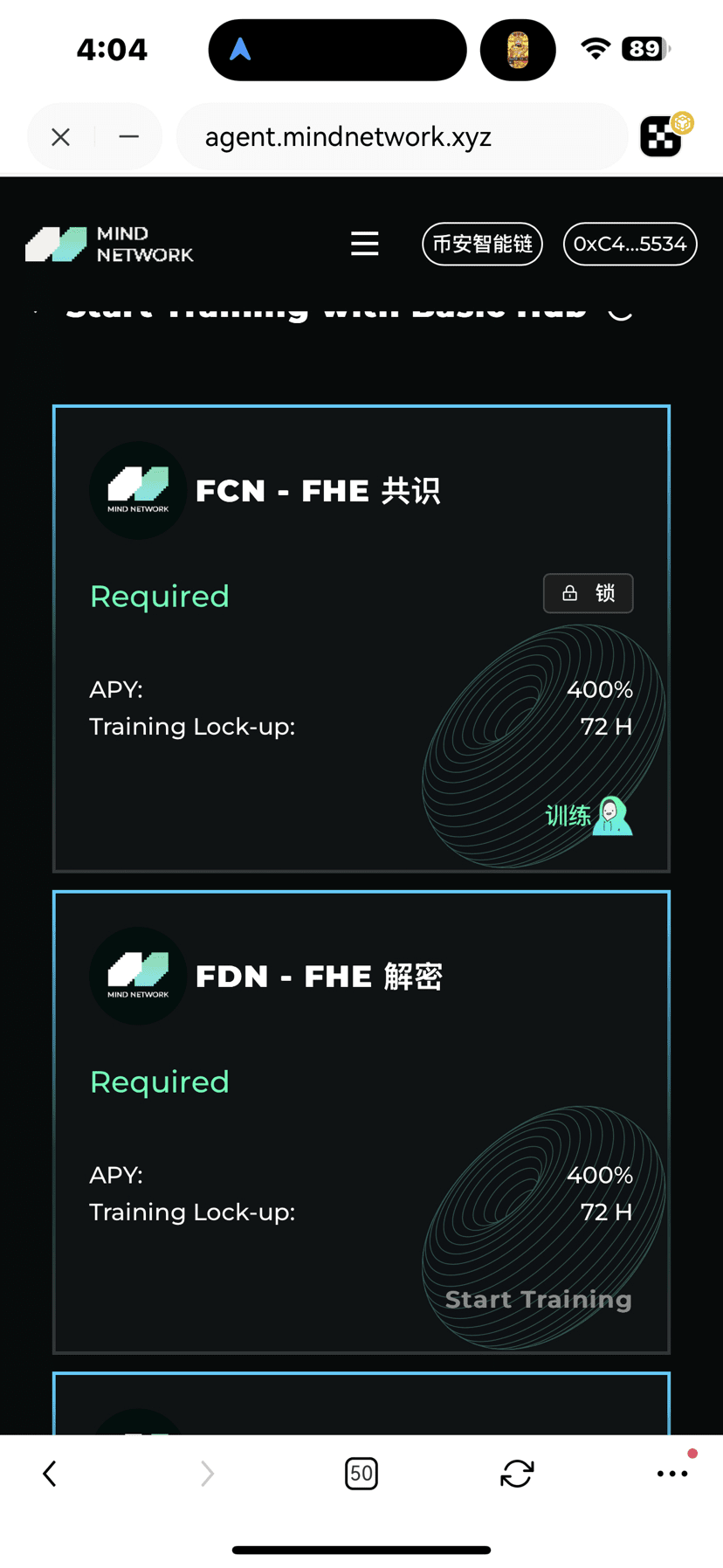Reload the current page
The width and height of the screenshot is (723, 1568).
(517, 1474)
